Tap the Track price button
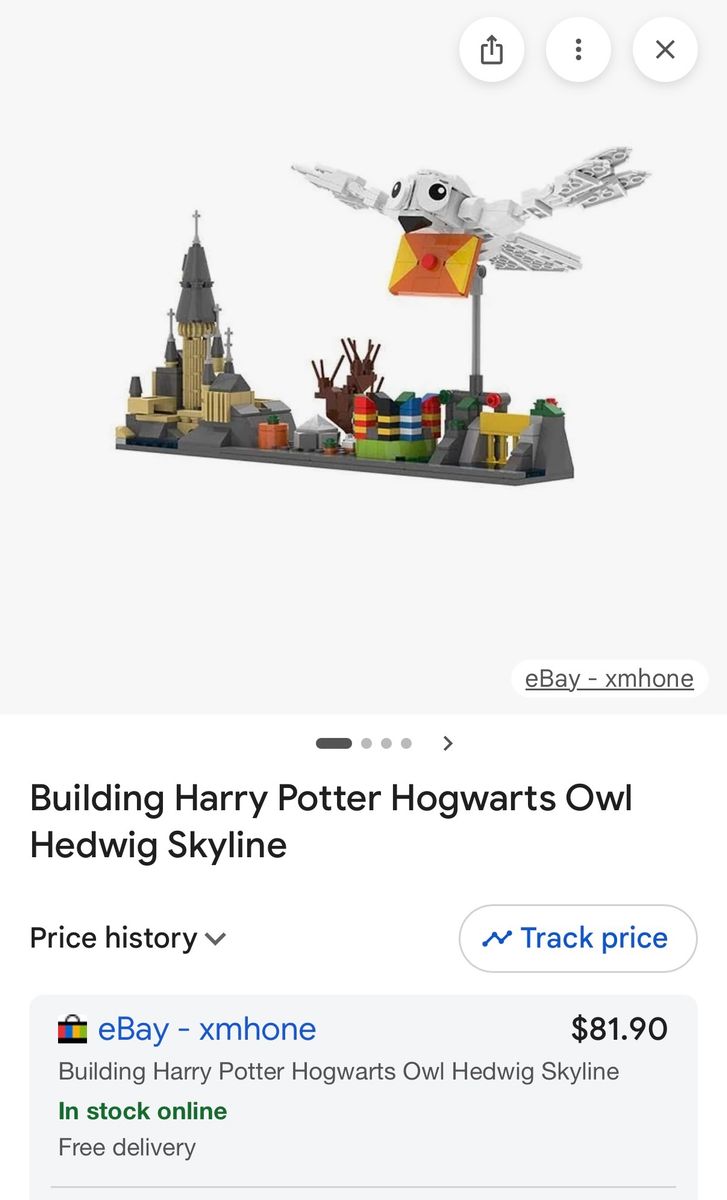 coord(578,938)
